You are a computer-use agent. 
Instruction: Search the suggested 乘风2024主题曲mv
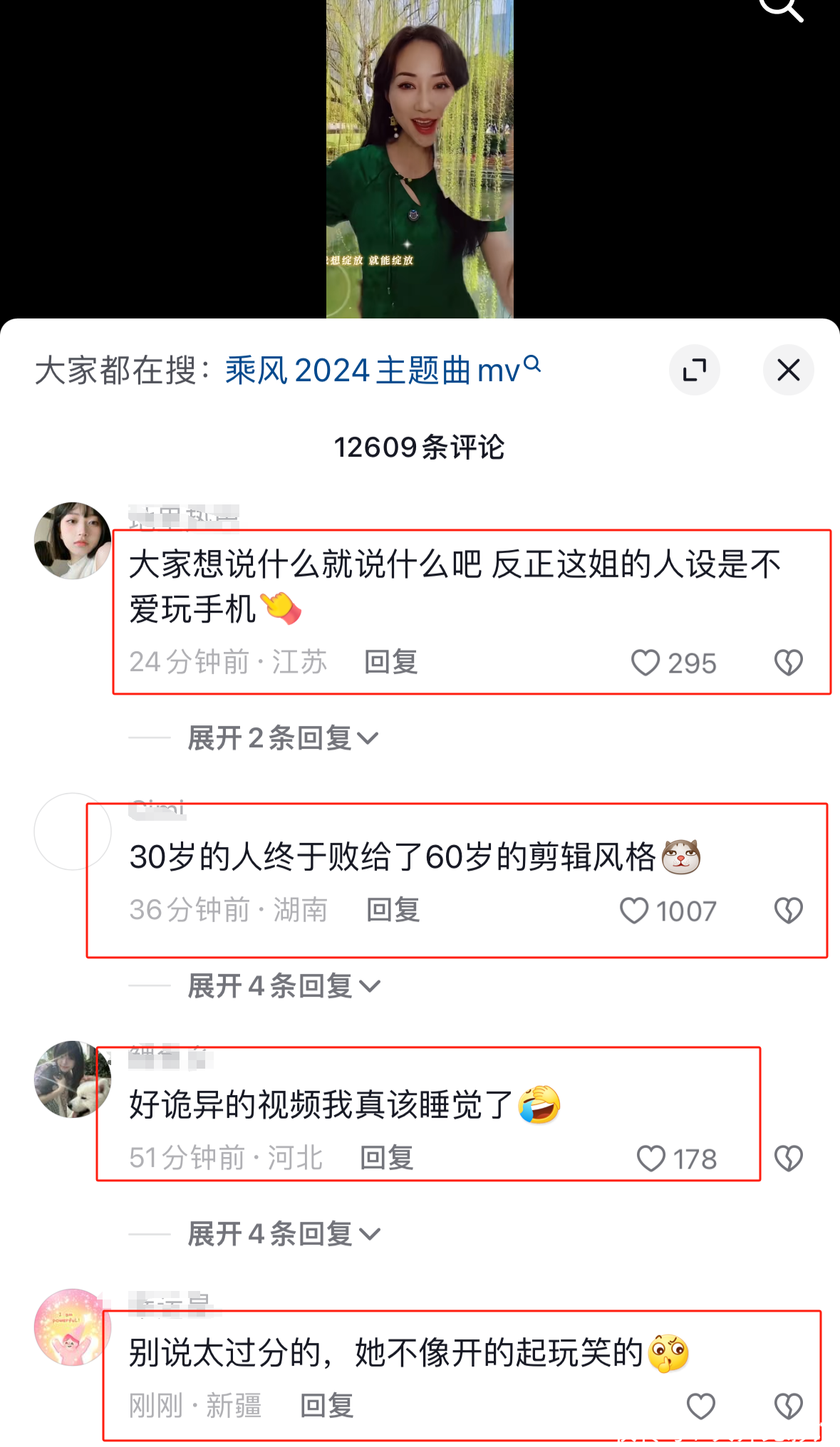point(383,370)
